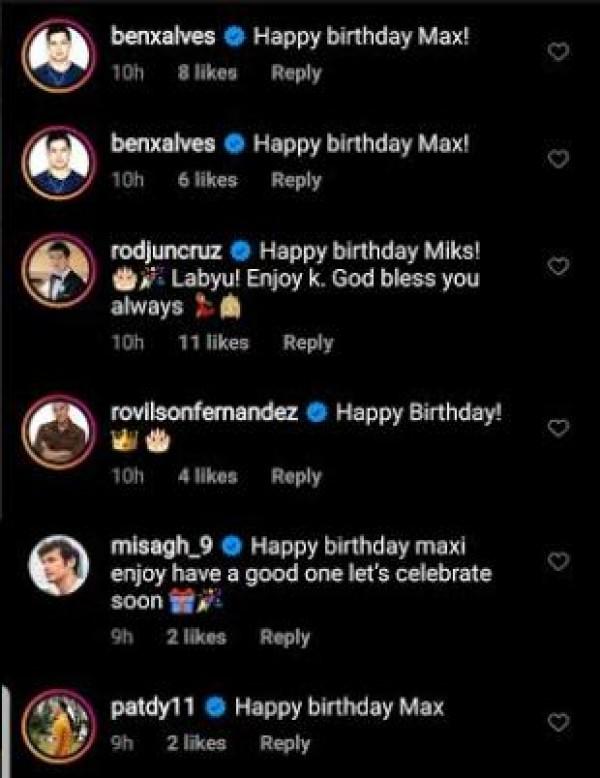The width and height of the screenshot is (600, 778).
Task: Reply to patdy11's comment
Action: pyautogui.click(x=285, y=743)
